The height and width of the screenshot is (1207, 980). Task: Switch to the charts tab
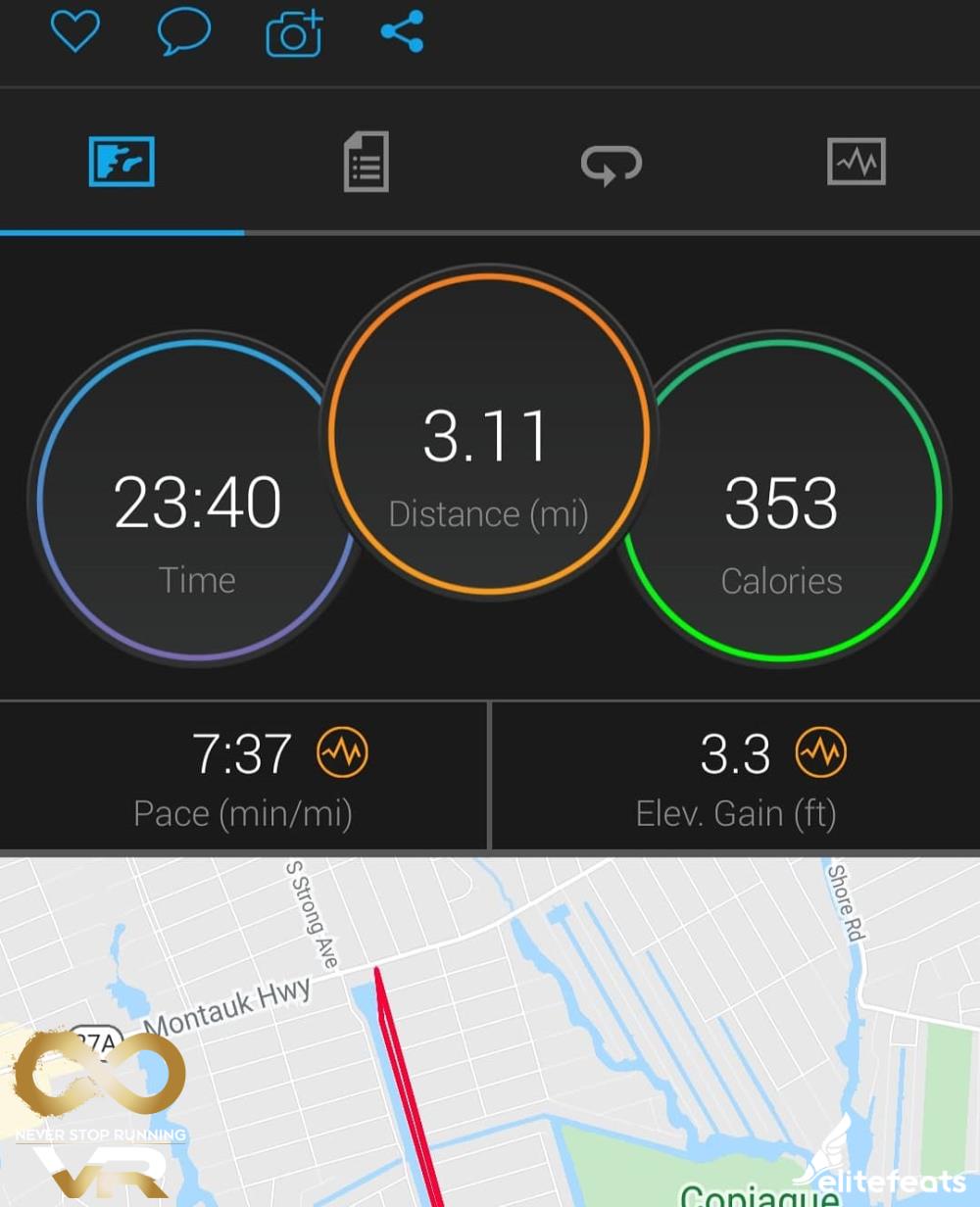coord(856,162)
